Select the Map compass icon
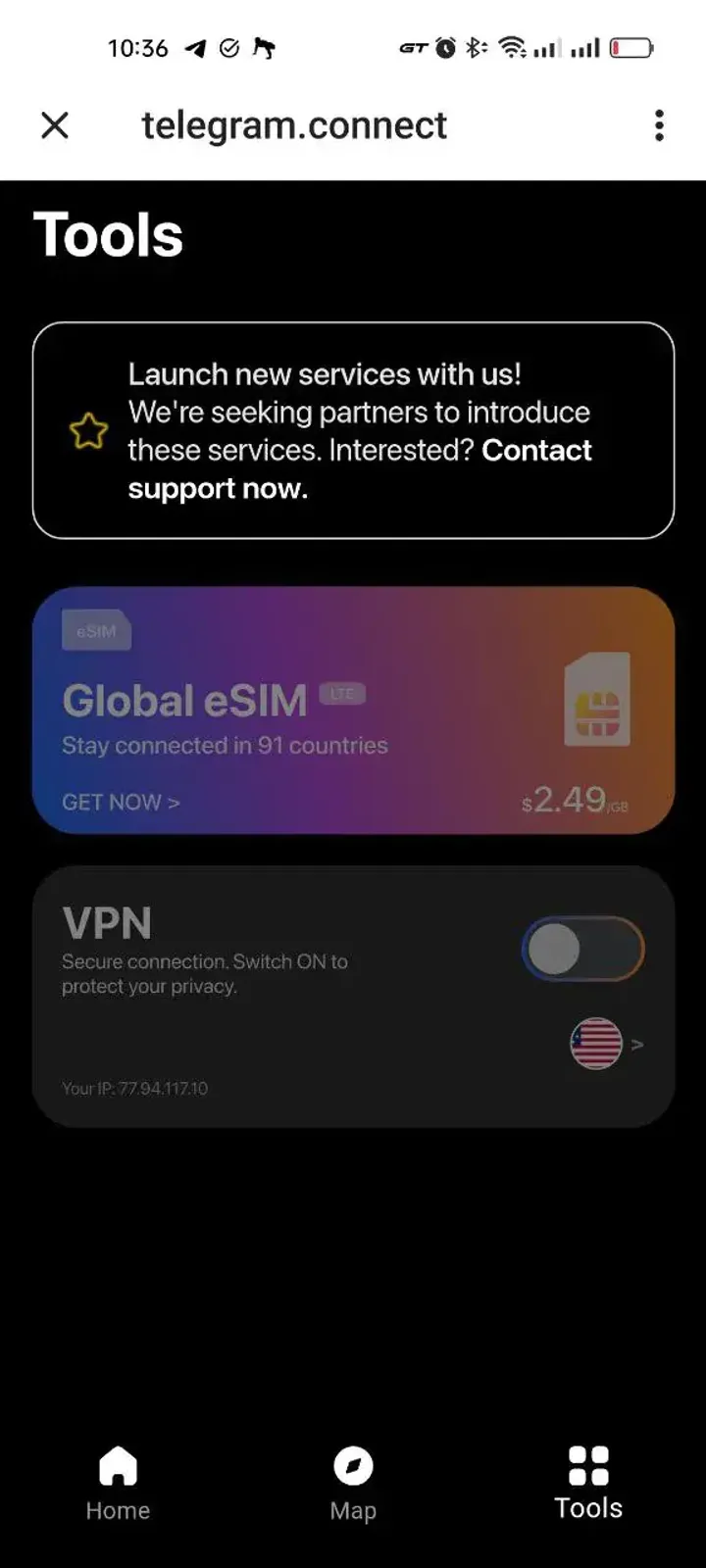The width and height of the screenshot is (706, 1568). tap(353, 1463)
